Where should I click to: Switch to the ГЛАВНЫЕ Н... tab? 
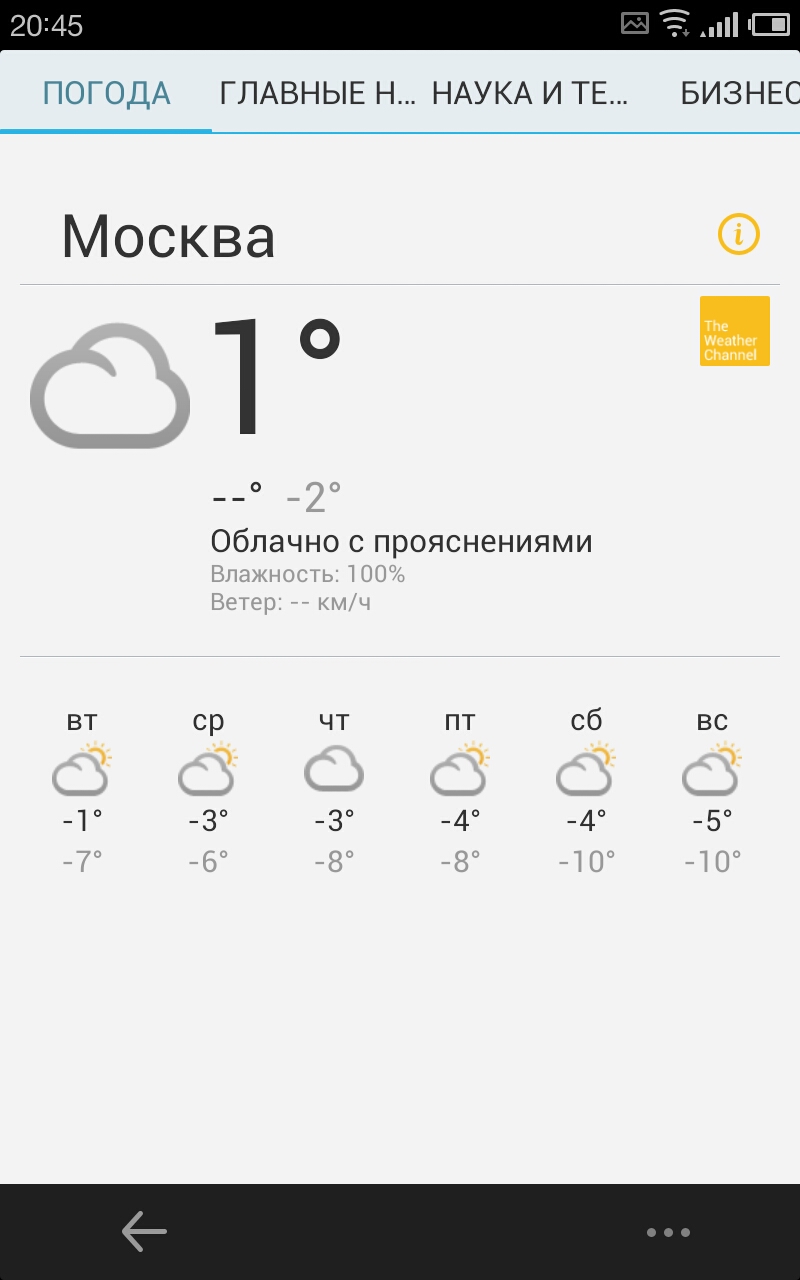[317, 94]
